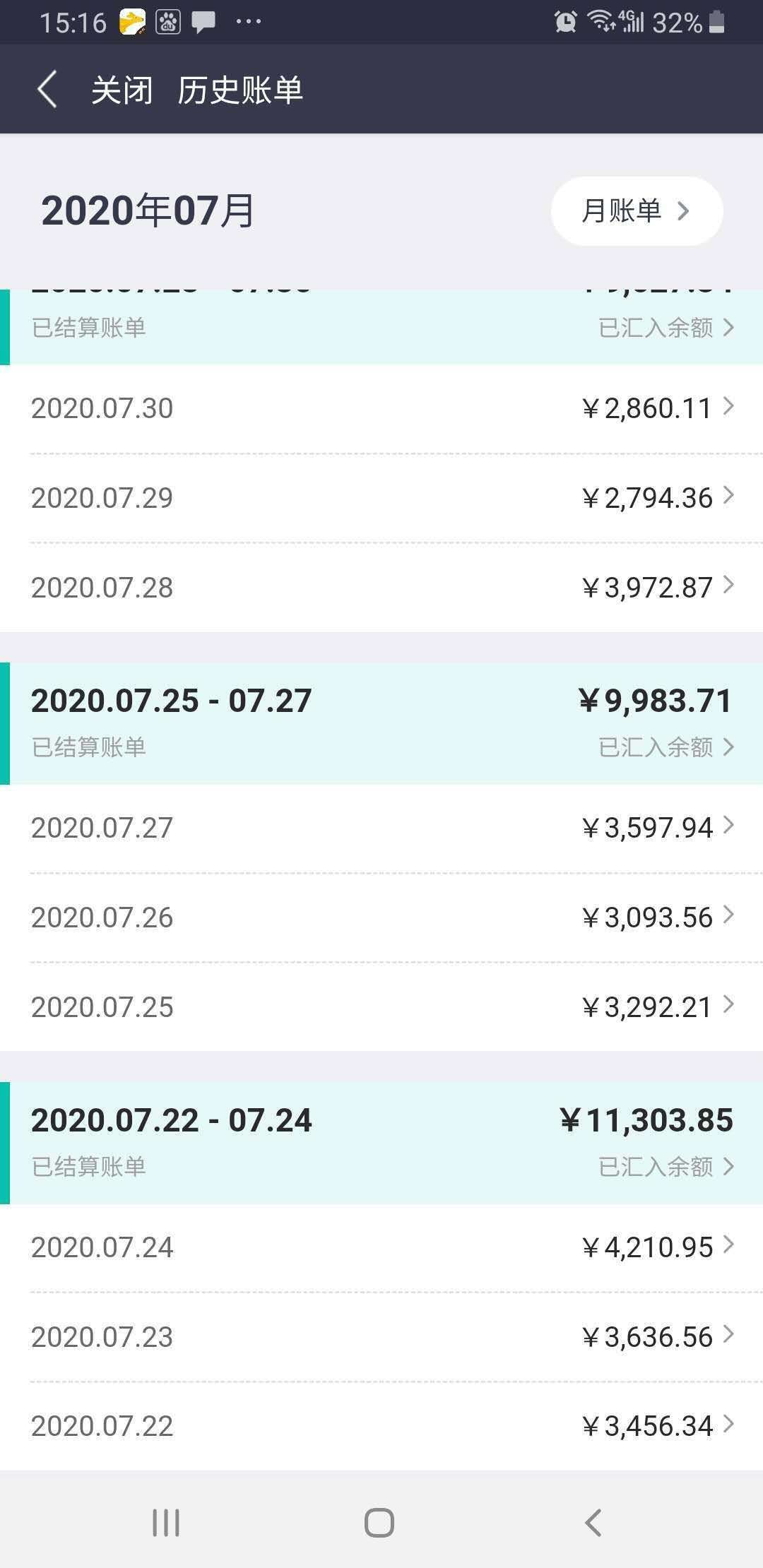Open the 2020.07.23 daily bill
The height and width of the screenshot is (1568, 763).
381,1337
